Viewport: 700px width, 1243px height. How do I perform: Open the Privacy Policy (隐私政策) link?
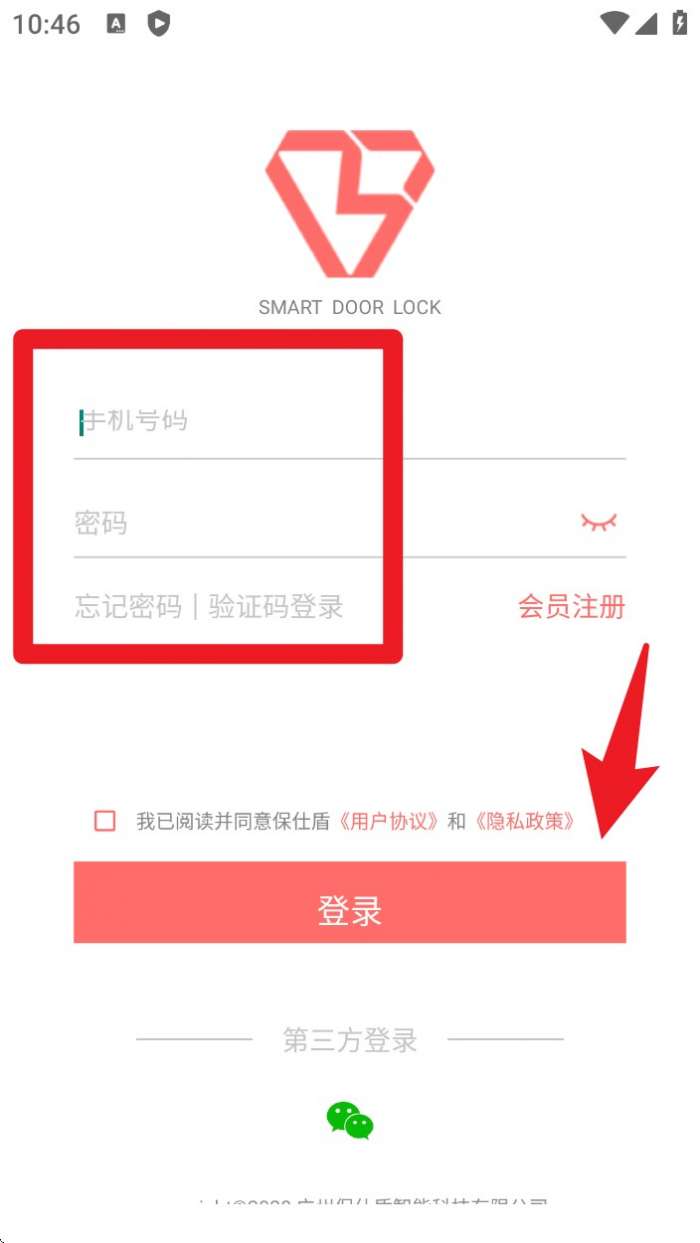coord(525,821)
